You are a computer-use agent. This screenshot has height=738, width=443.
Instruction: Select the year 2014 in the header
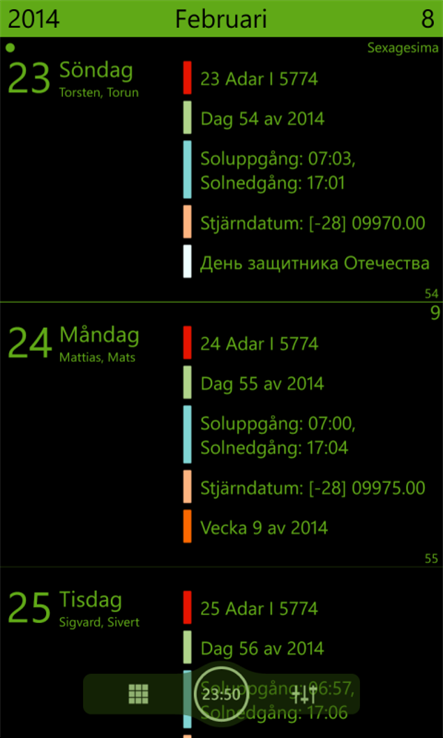coord(34,19)
